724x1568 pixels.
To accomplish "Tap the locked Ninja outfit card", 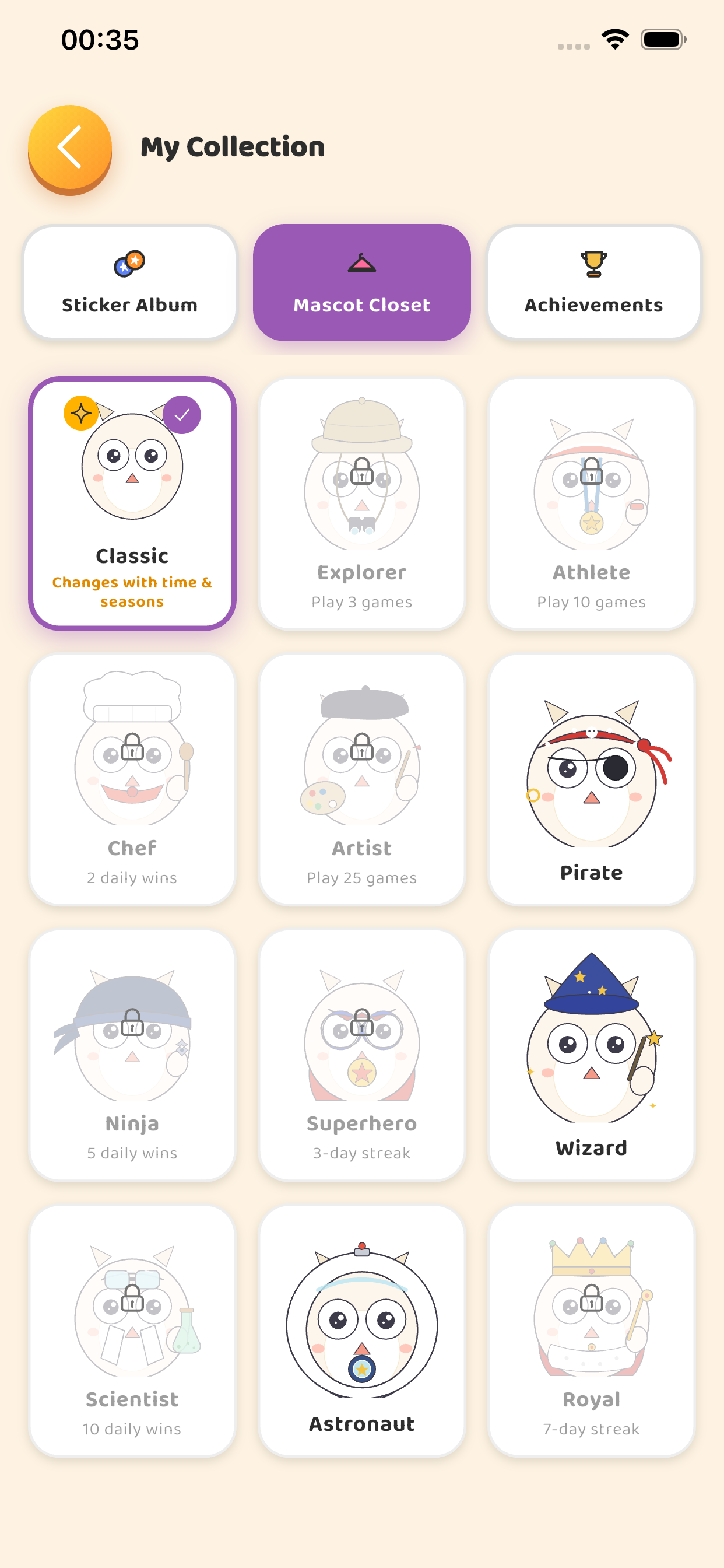I will [132, 1055].
